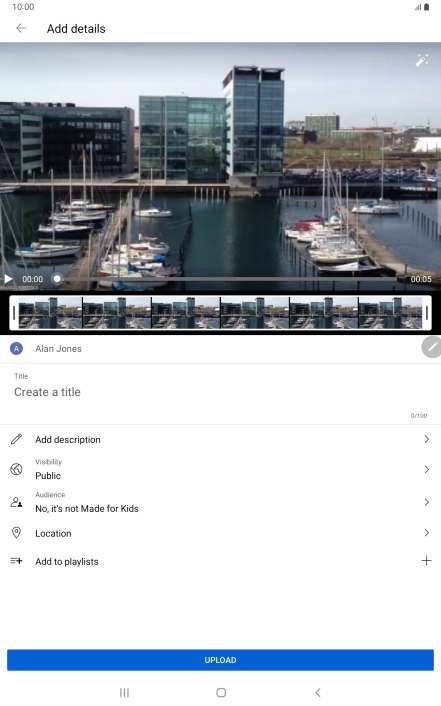Open the Location row
Viewport: 441px width, 706px height.
(x=220, y=533)
